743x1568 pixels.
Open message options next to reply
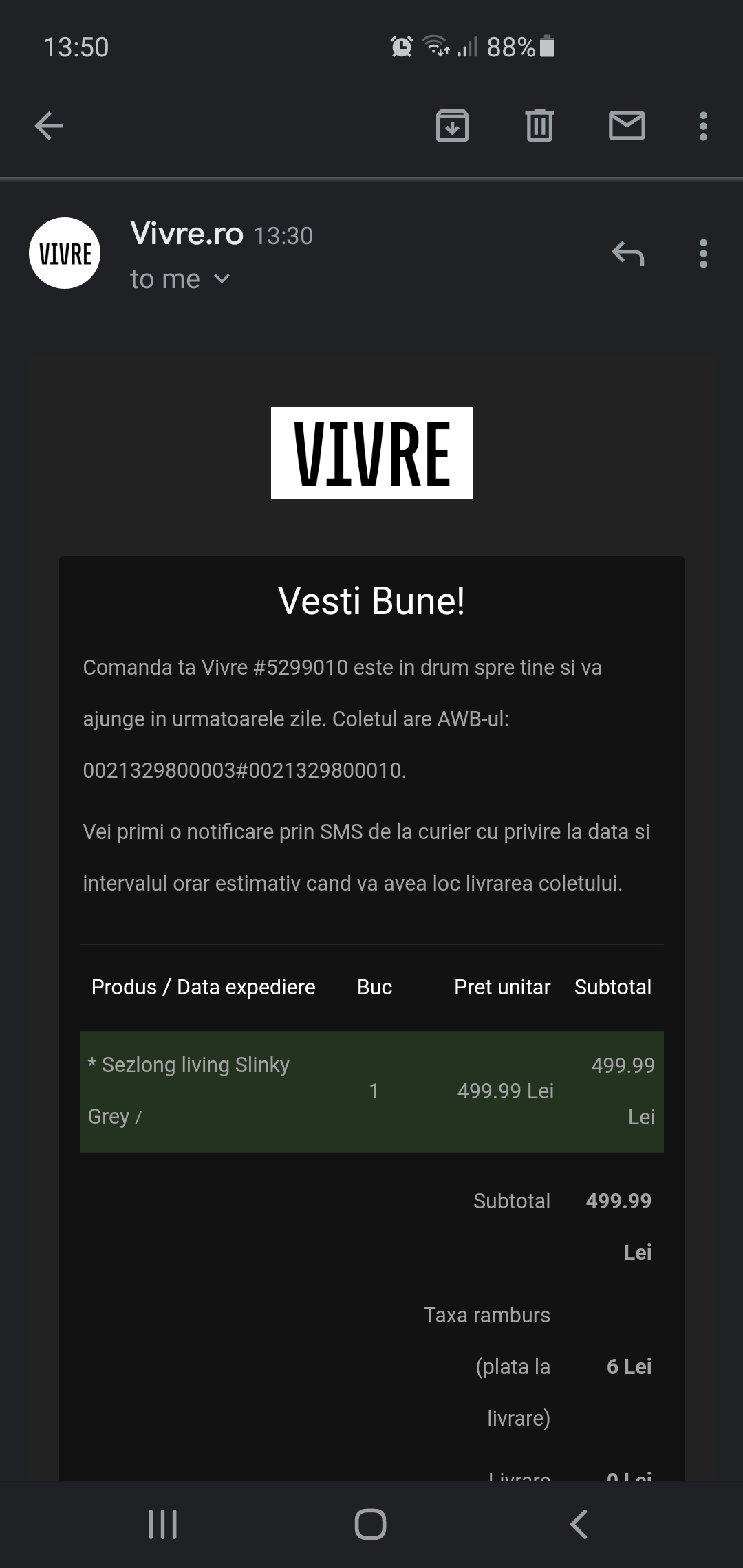(702, 254)
